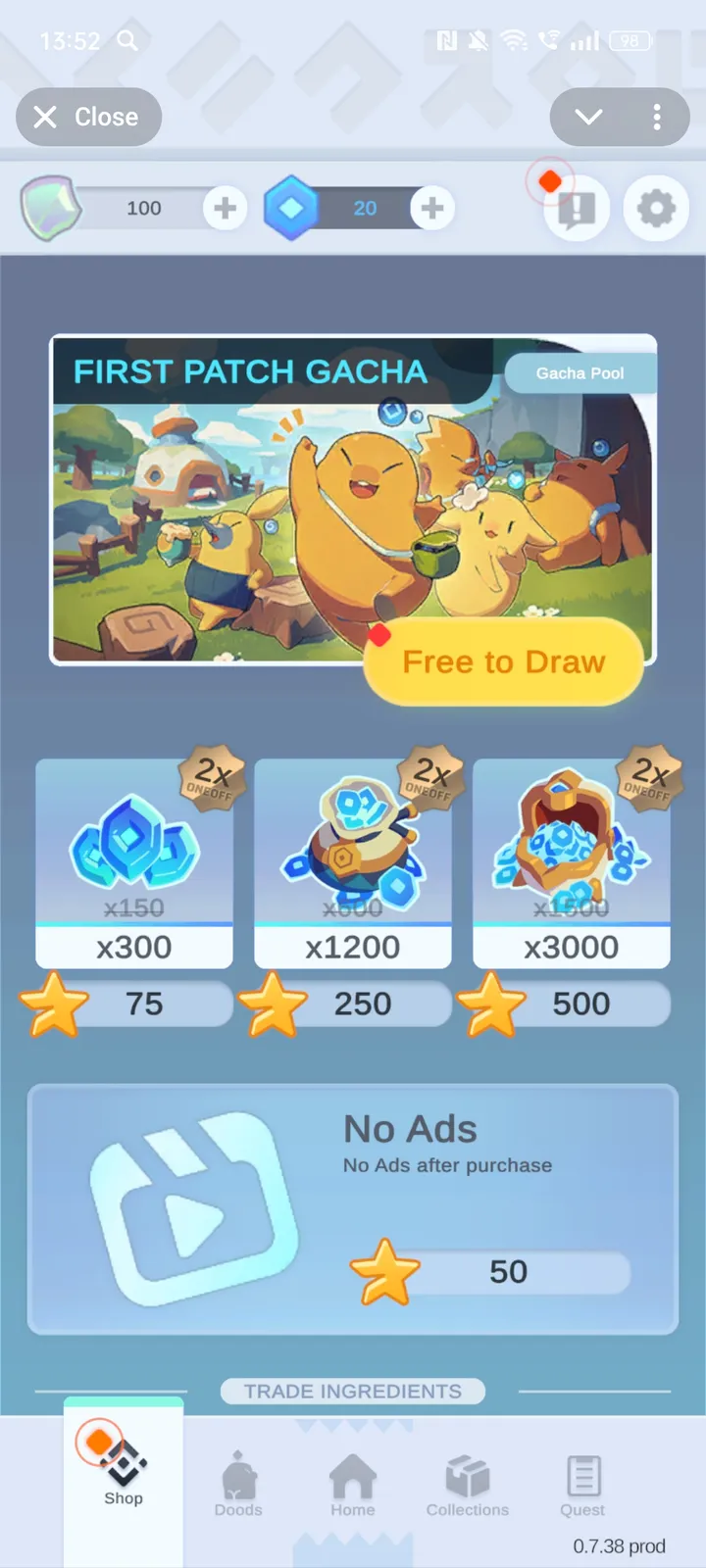Viewport: 706px width, 1568px height.
Task: Open the settings gear
Action: click(x=656, y=208)
